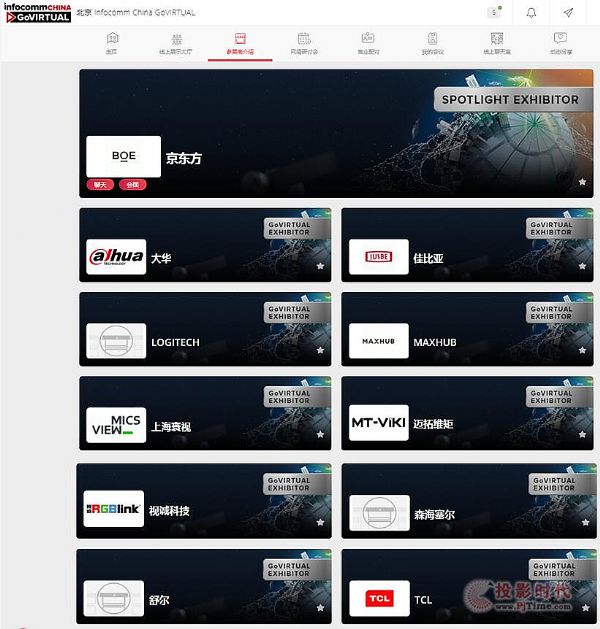Open the 舒尔 exhibitor card
The image size is (600, 629).
coord(204,588)
